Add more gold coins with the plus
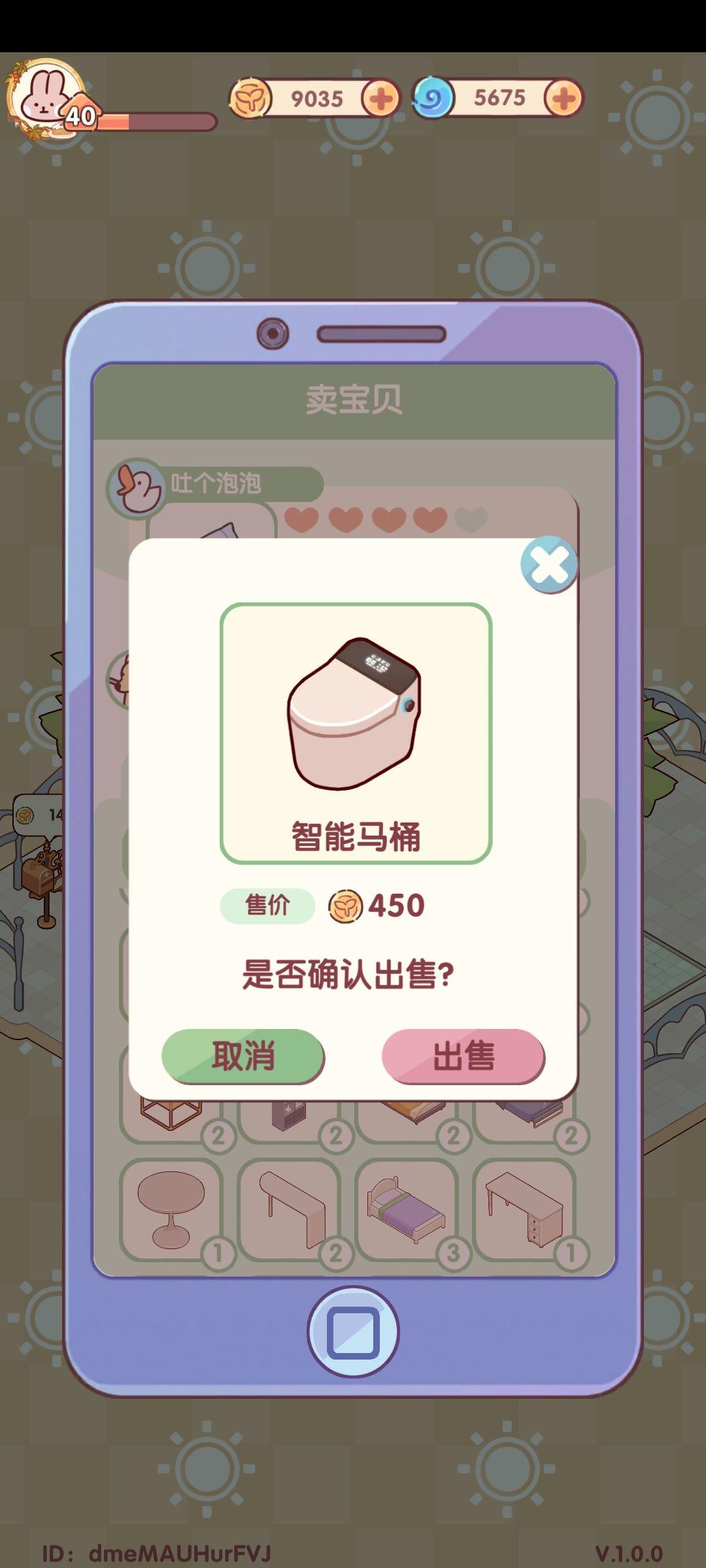This screenshot has height=1568, width=706. [380, 99]
